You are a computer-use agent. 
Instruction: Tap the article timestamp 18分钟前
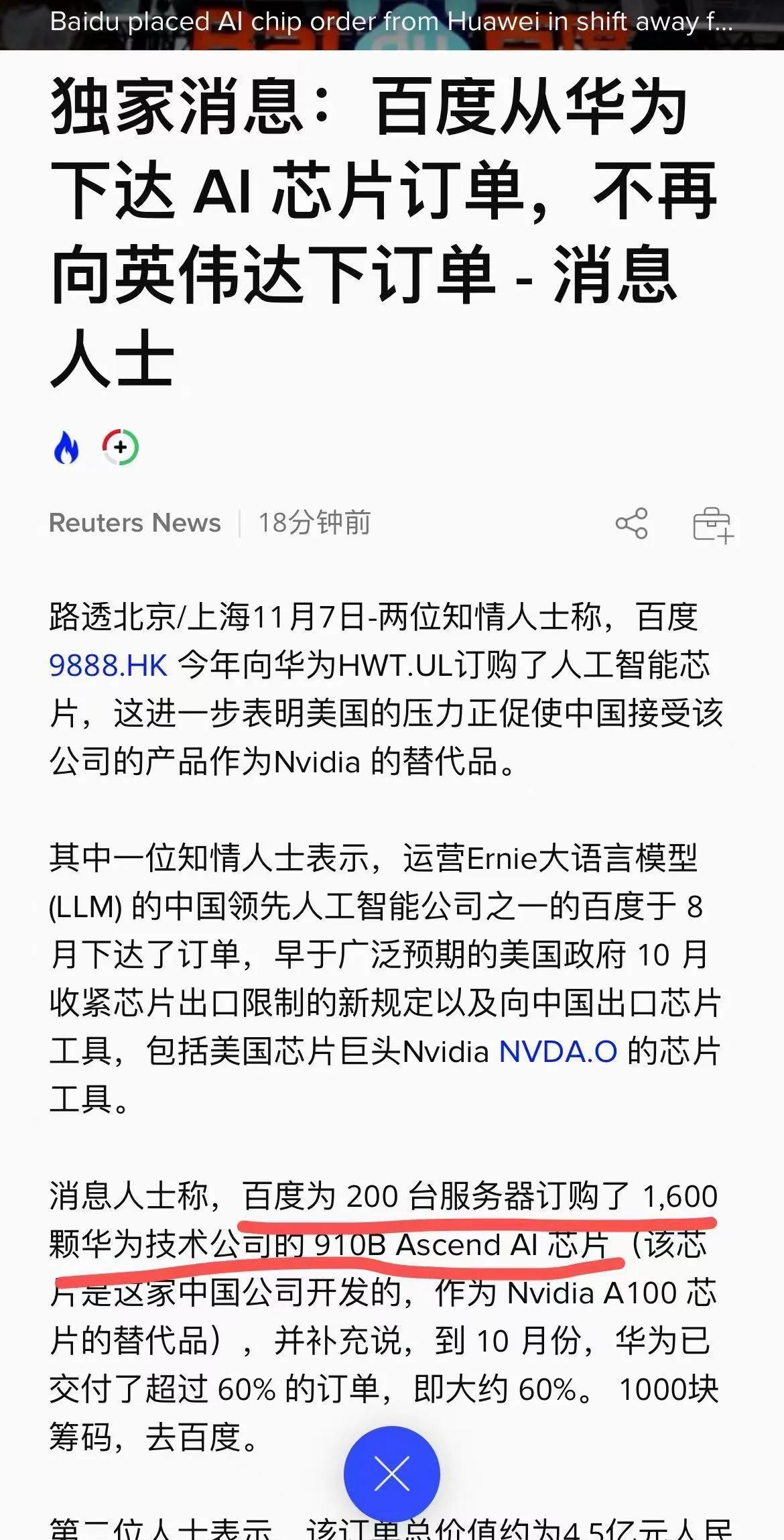point(316,525)
